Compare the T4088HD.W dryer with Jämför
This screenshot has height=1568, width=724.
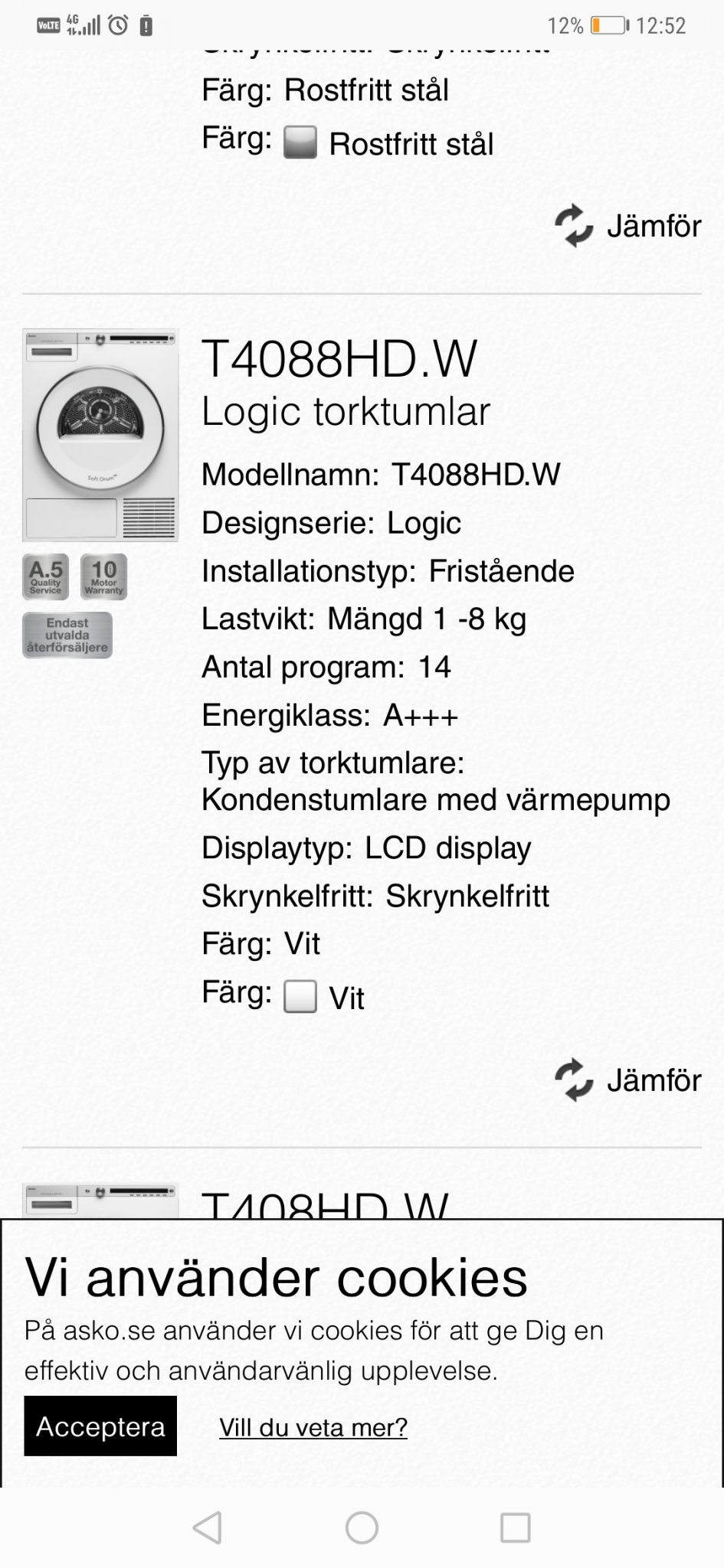click(627, 1080)
